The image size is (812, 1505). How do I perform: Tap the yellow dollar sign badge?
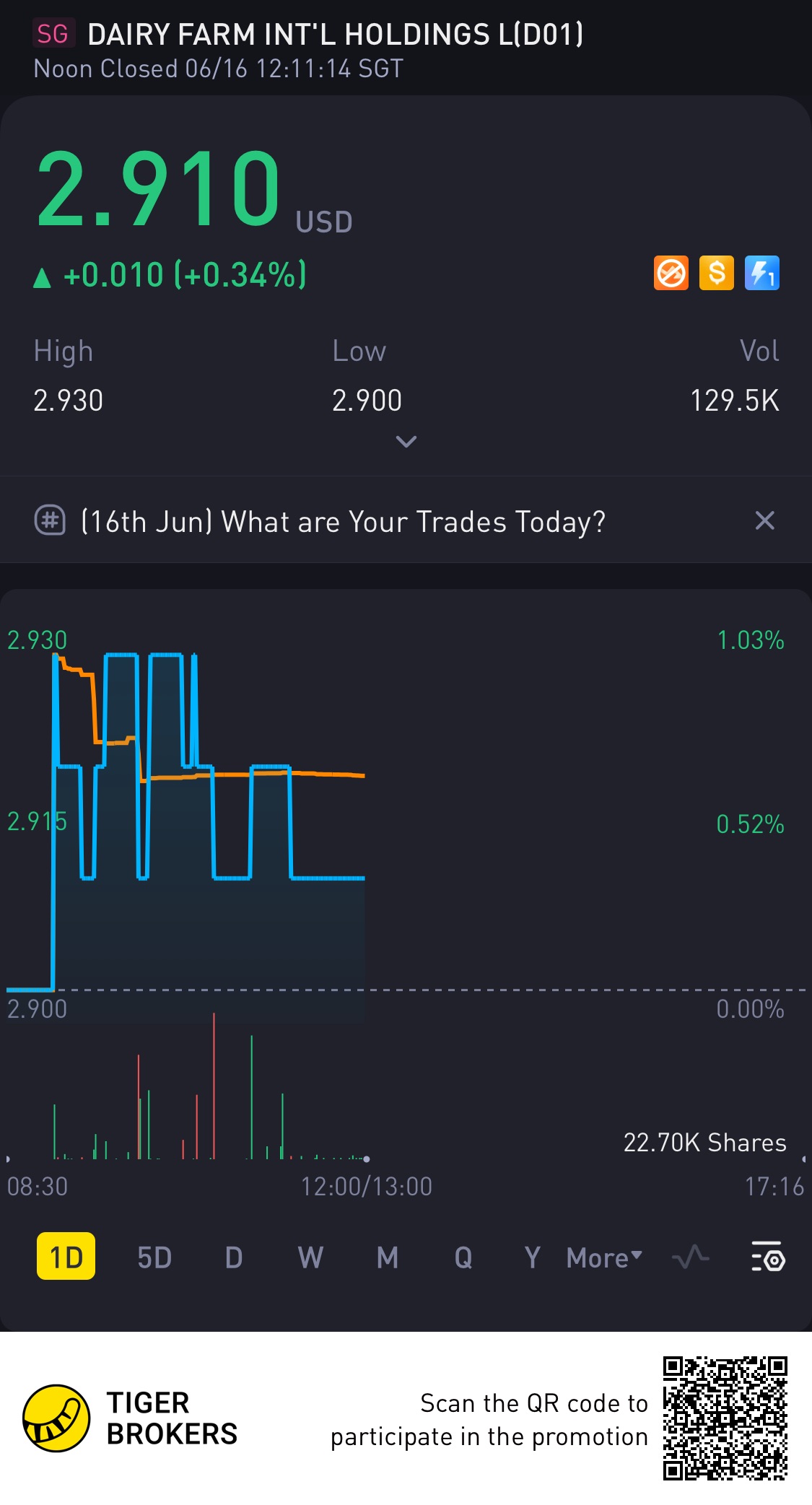[717, 273]
